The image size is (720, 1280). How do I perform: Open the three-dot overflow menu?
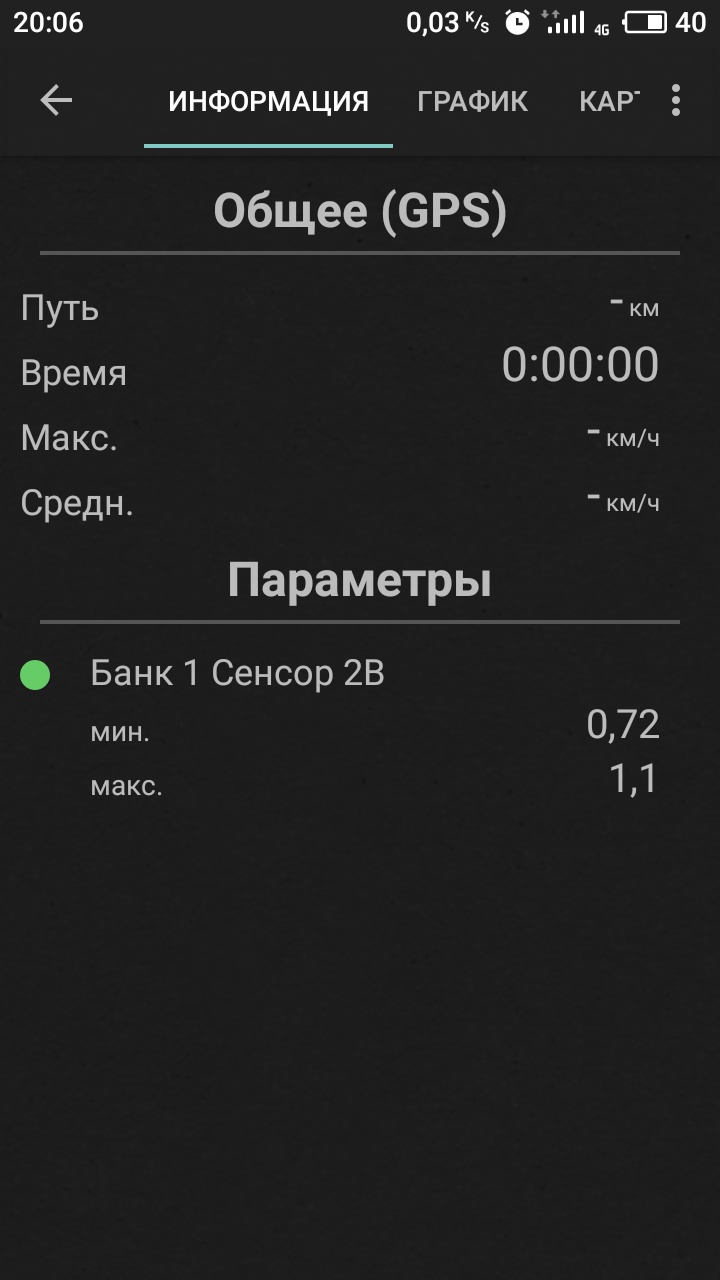[x=676, y=100]
